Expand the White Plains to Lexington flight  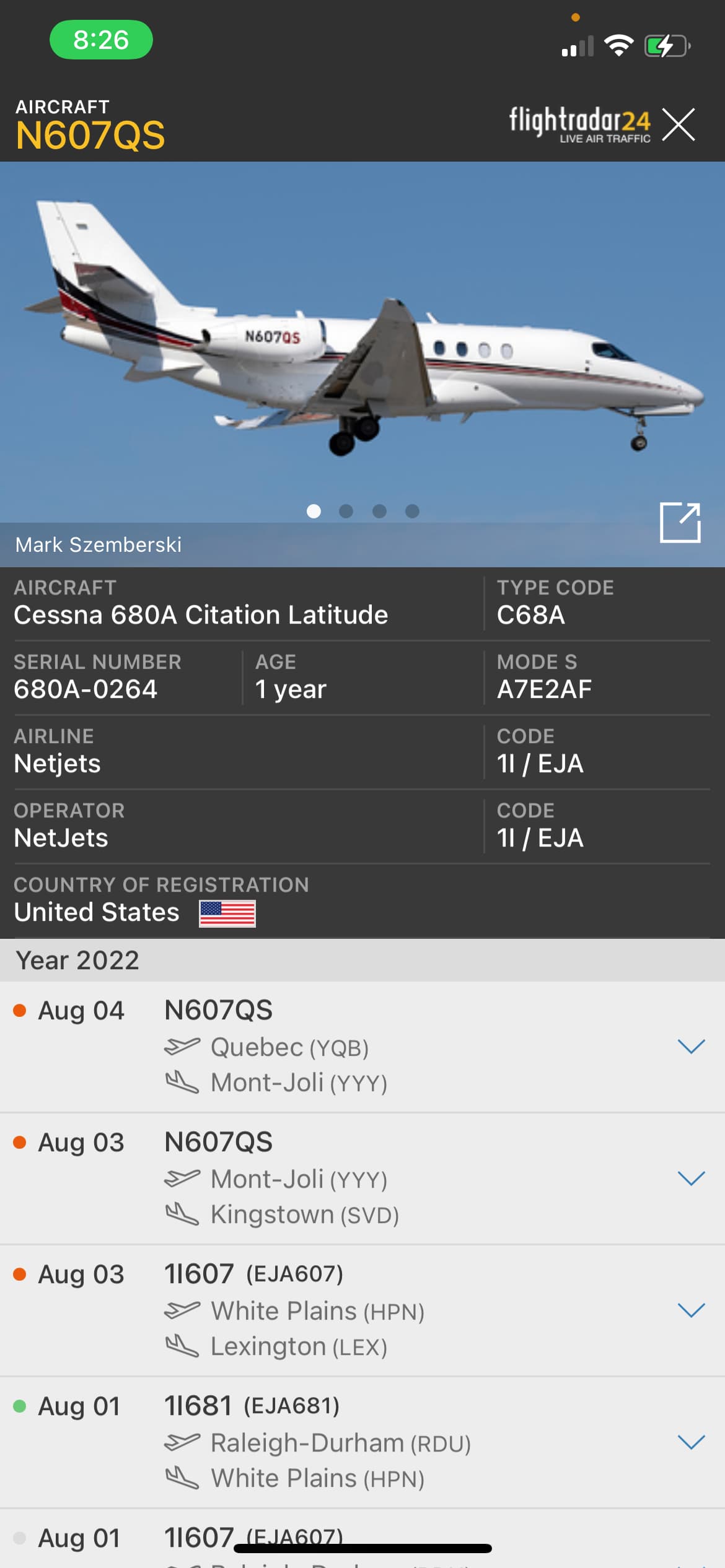tap(691, 1310)
